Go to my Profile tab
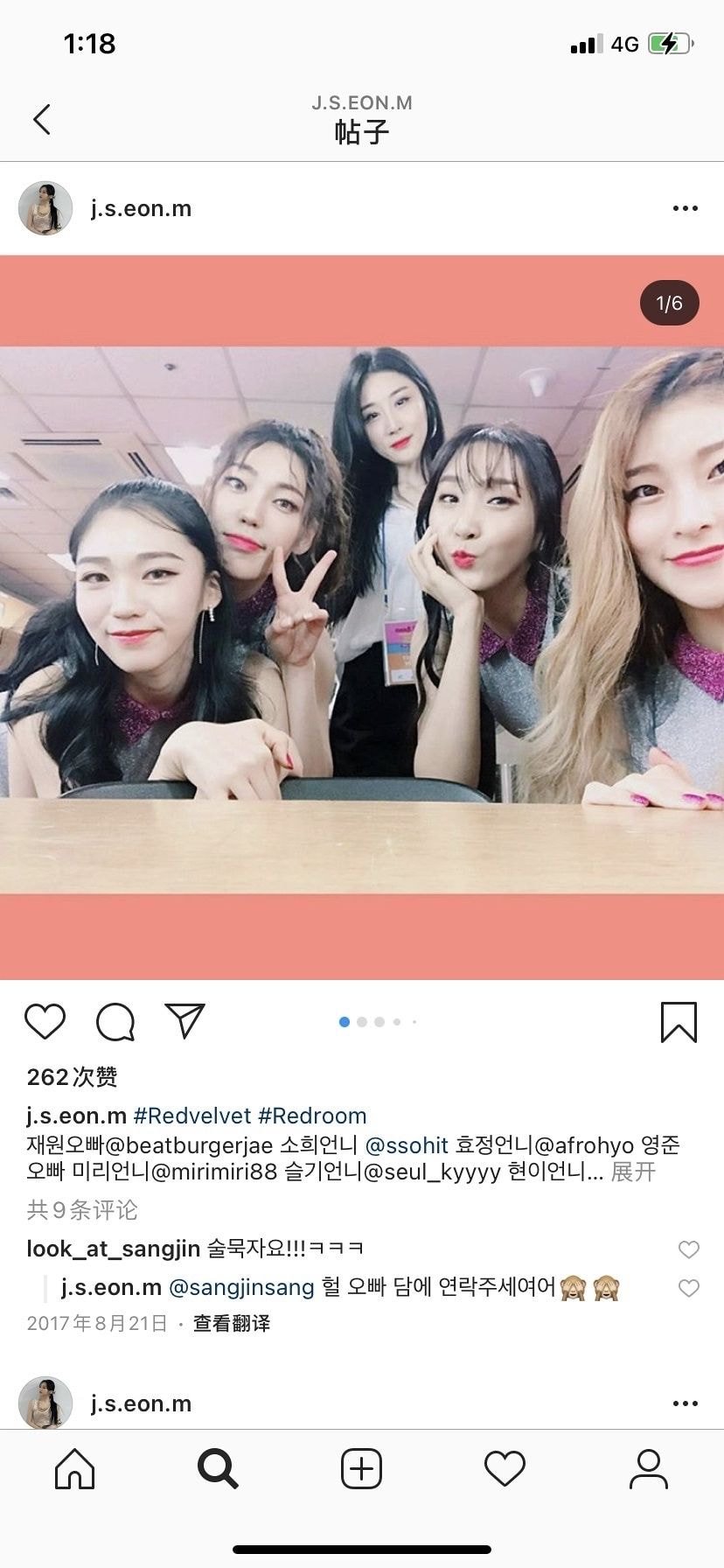 [649, 1468]
